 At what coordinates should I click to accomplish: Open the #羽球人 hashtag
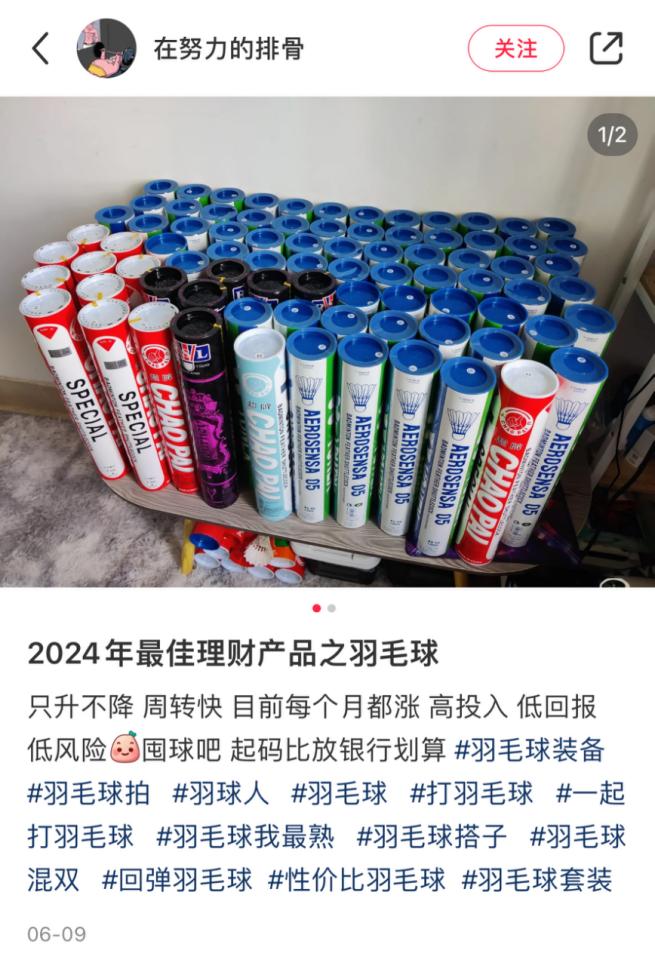coord(221,794)
